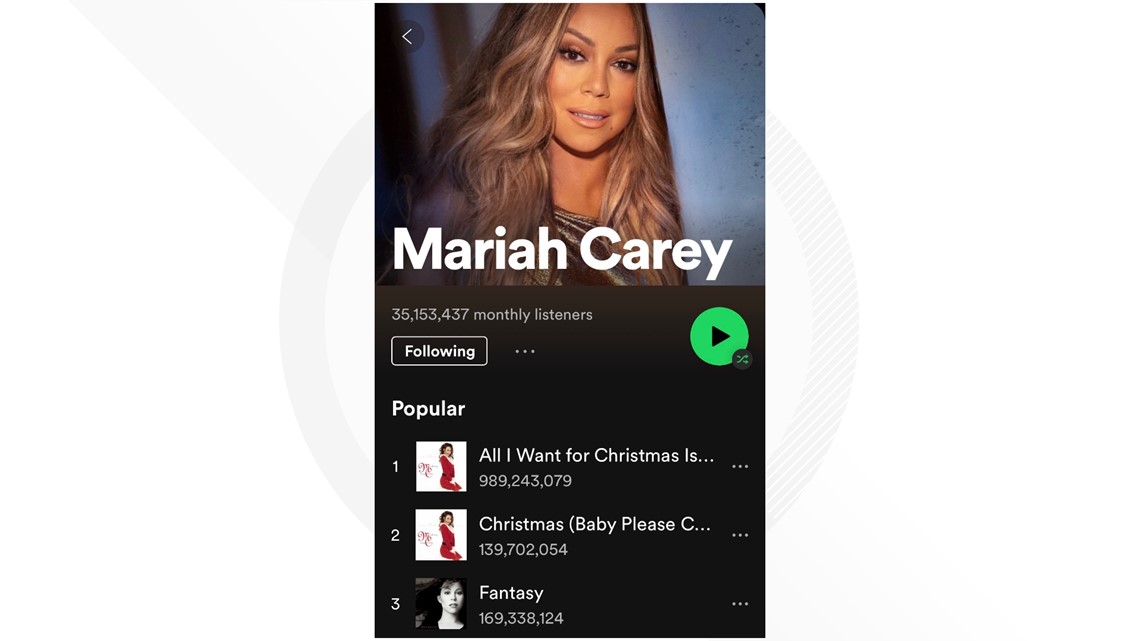1140x641 pixels.
Task: Play All I Want for Christmas Is You
Action: (x=595, y=466)
